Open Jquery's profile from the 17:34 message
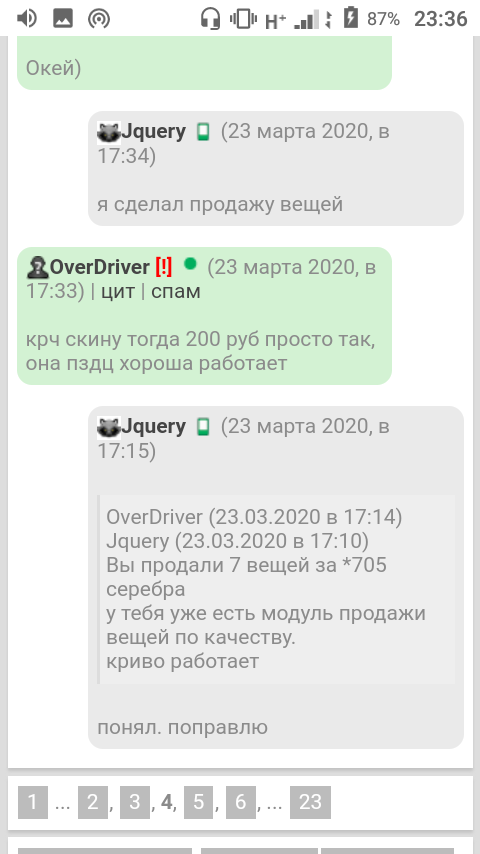The width and height of the screenshot is (480, 854). click(x=153, y=131)
